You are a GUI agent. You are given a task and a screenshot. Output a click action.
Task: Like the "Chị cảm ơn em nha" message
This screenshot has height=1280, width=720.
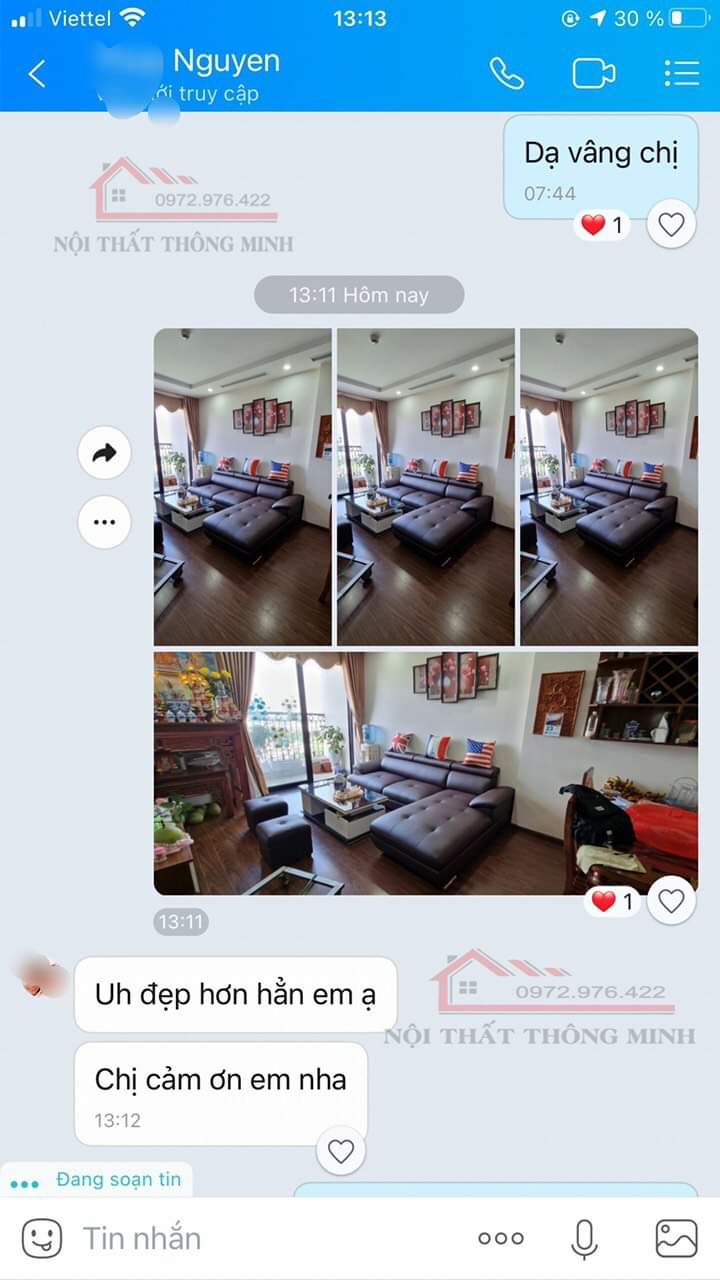(x=341, y=1151)
